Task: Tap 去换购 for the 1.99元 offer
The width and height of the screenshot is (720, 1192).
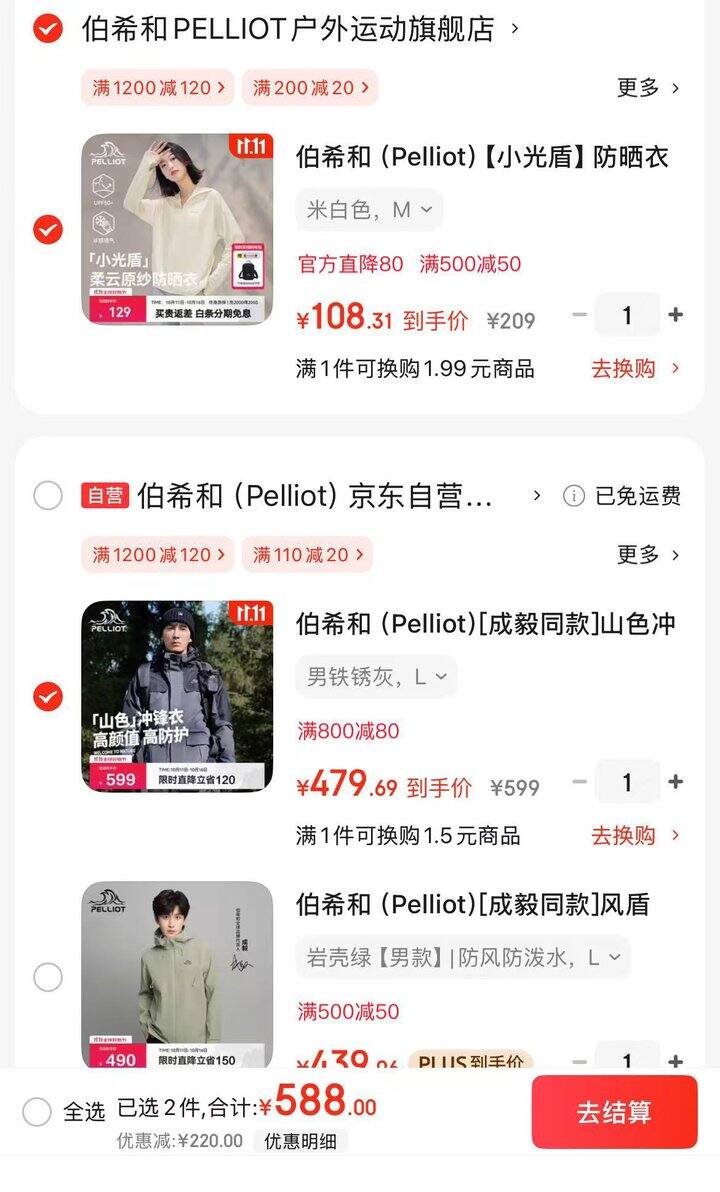Action: (x=635, y=368)
